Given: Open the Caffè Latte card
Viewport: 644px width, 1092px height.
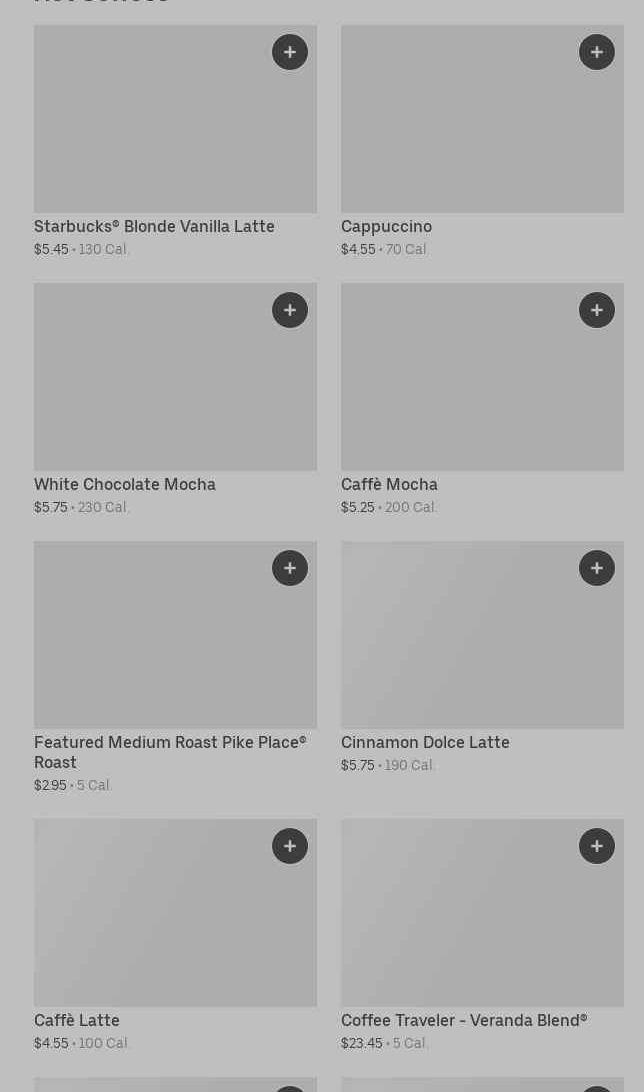Looking at the screenshot, I should (x=175, y=935).
